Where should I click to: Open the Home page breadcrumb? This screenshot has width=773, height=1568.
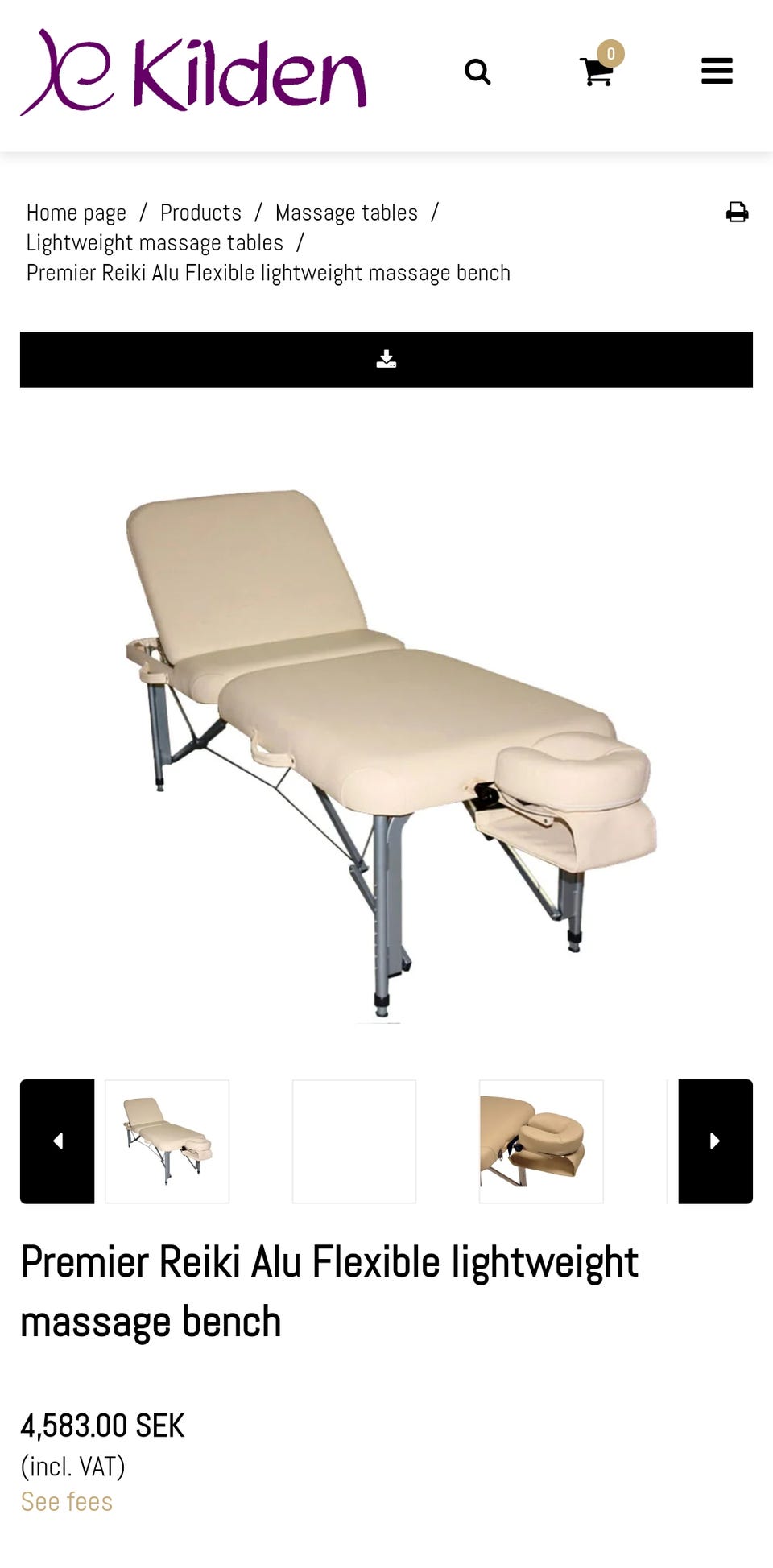76,213
